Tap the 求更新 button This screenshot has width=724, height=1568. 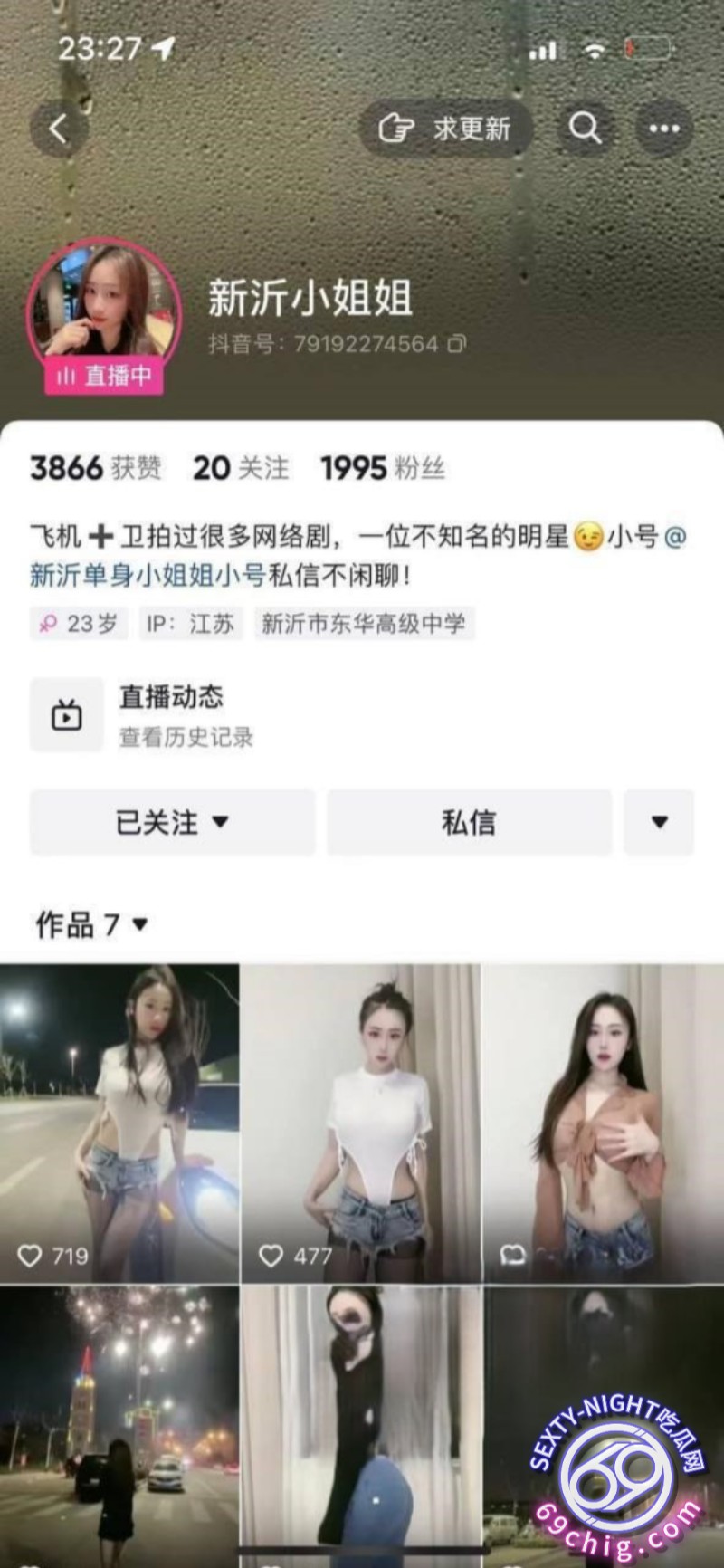click(445, 129)
